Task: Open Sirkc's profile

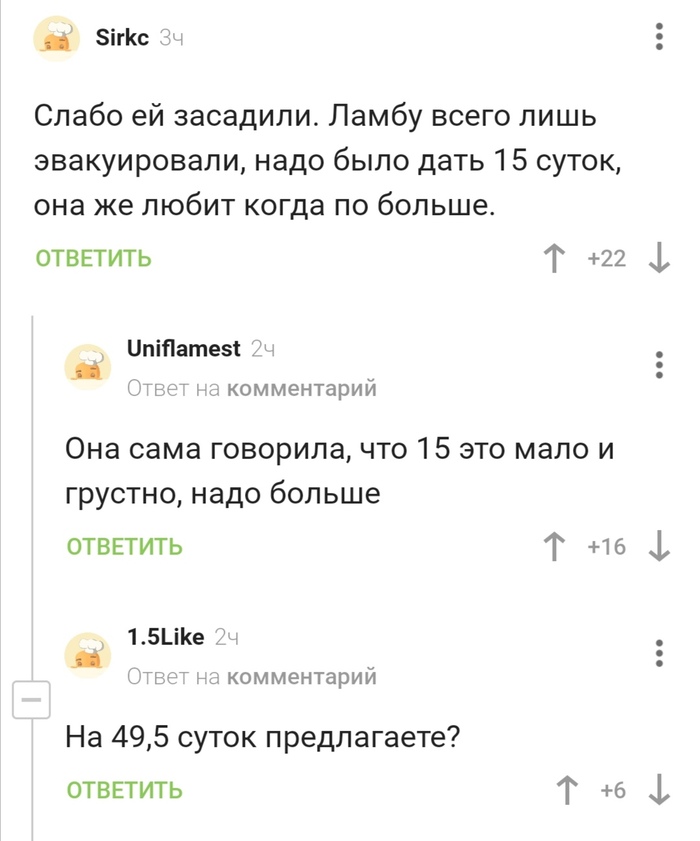Action: click(x=121, y=38)
